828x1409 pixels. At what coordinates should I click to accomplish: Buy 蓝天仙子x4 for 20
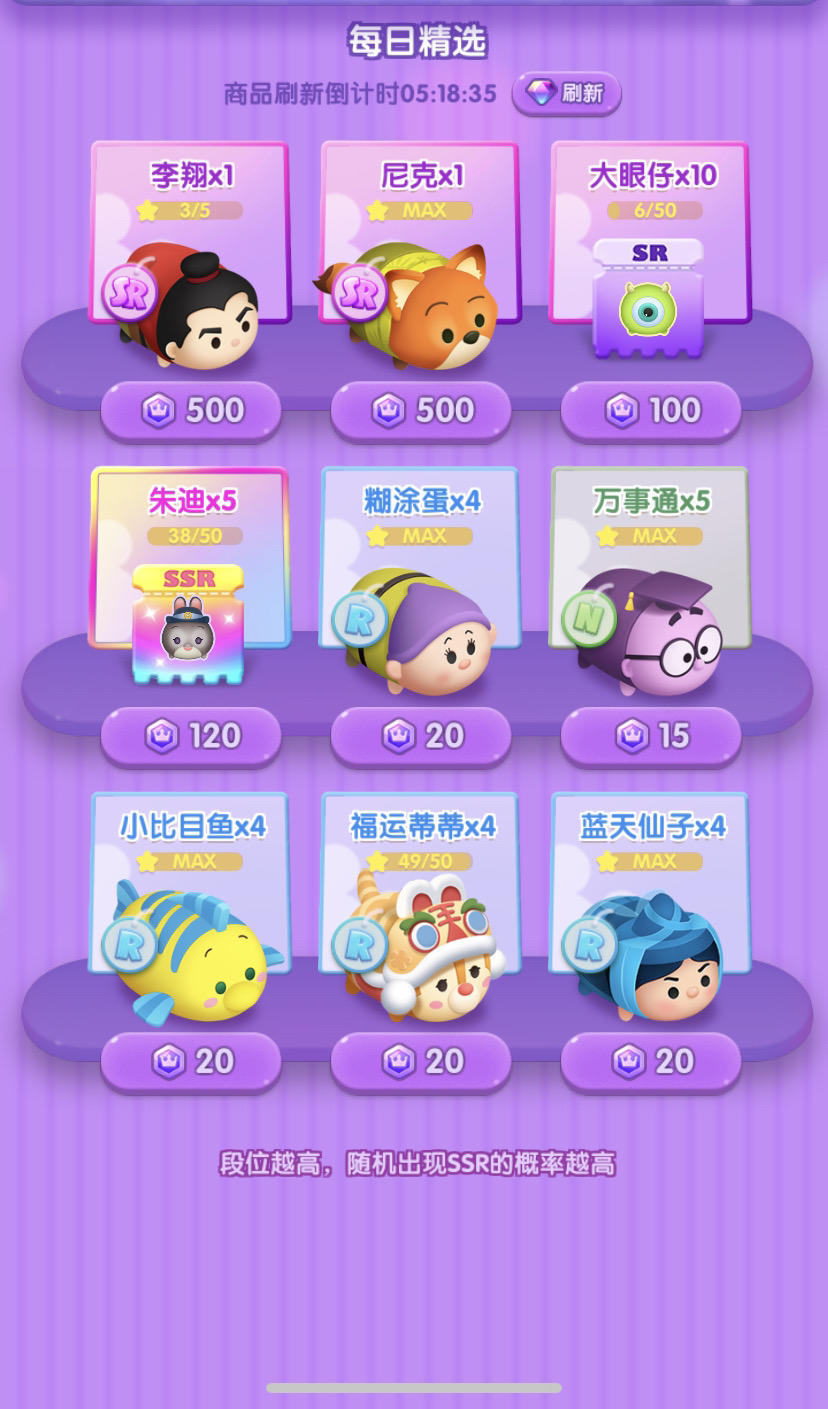click(x=651, y=1062)
